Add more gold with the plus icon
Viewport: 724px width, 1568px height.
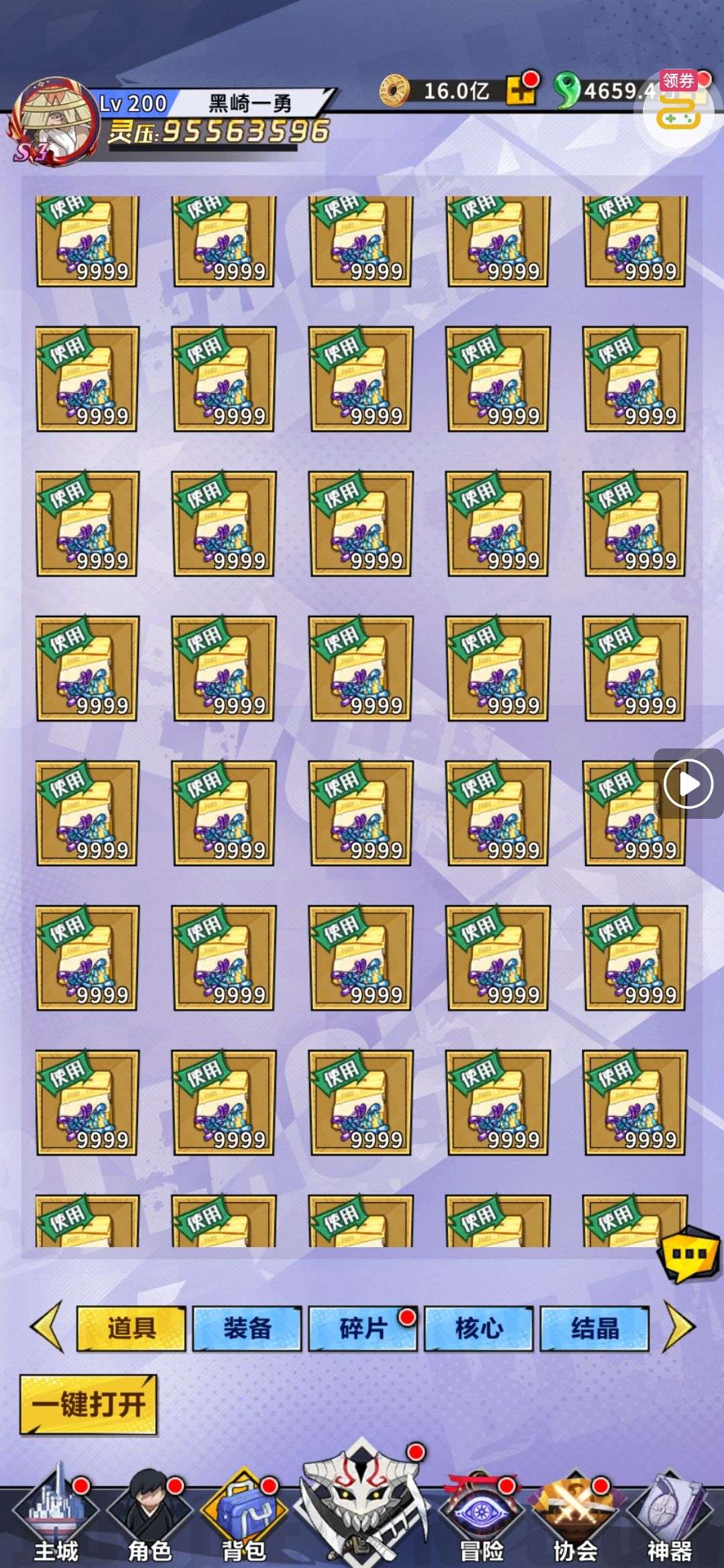coord(520,90)
